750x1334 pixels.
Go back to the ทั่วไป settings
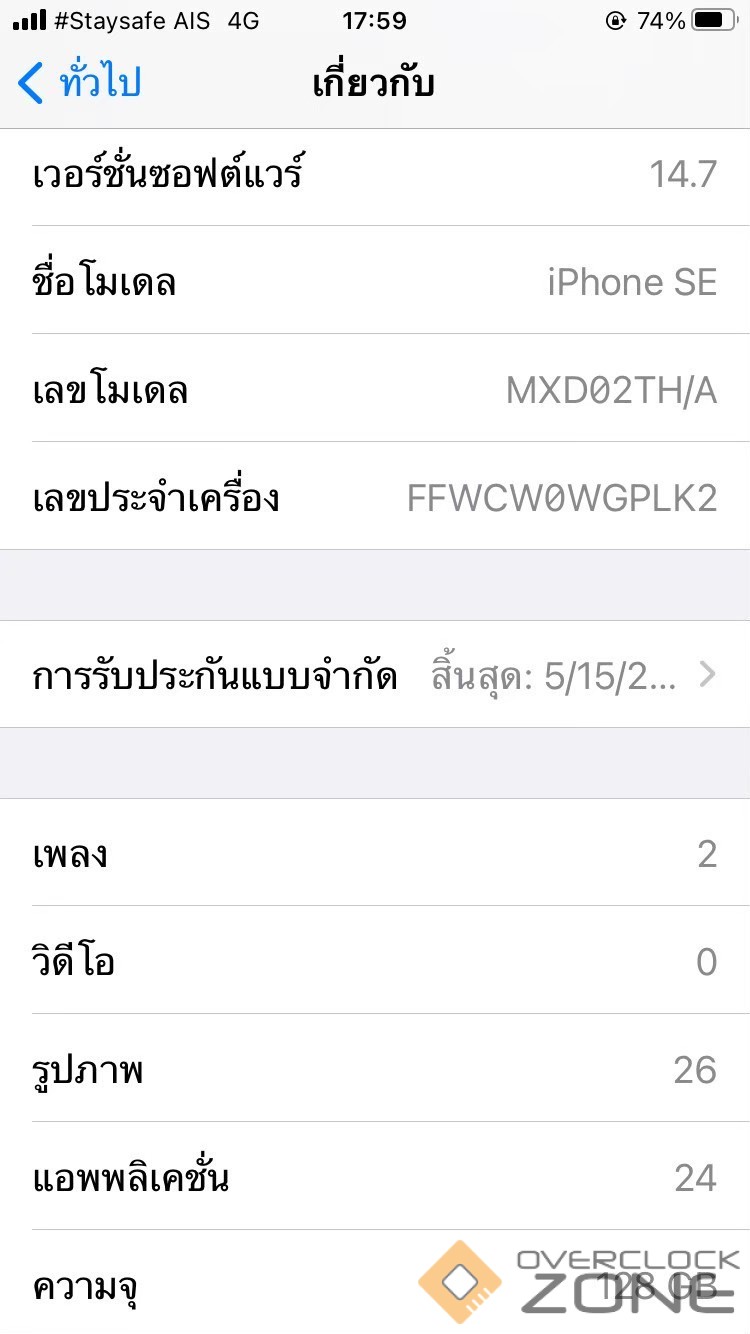(80, 82)
